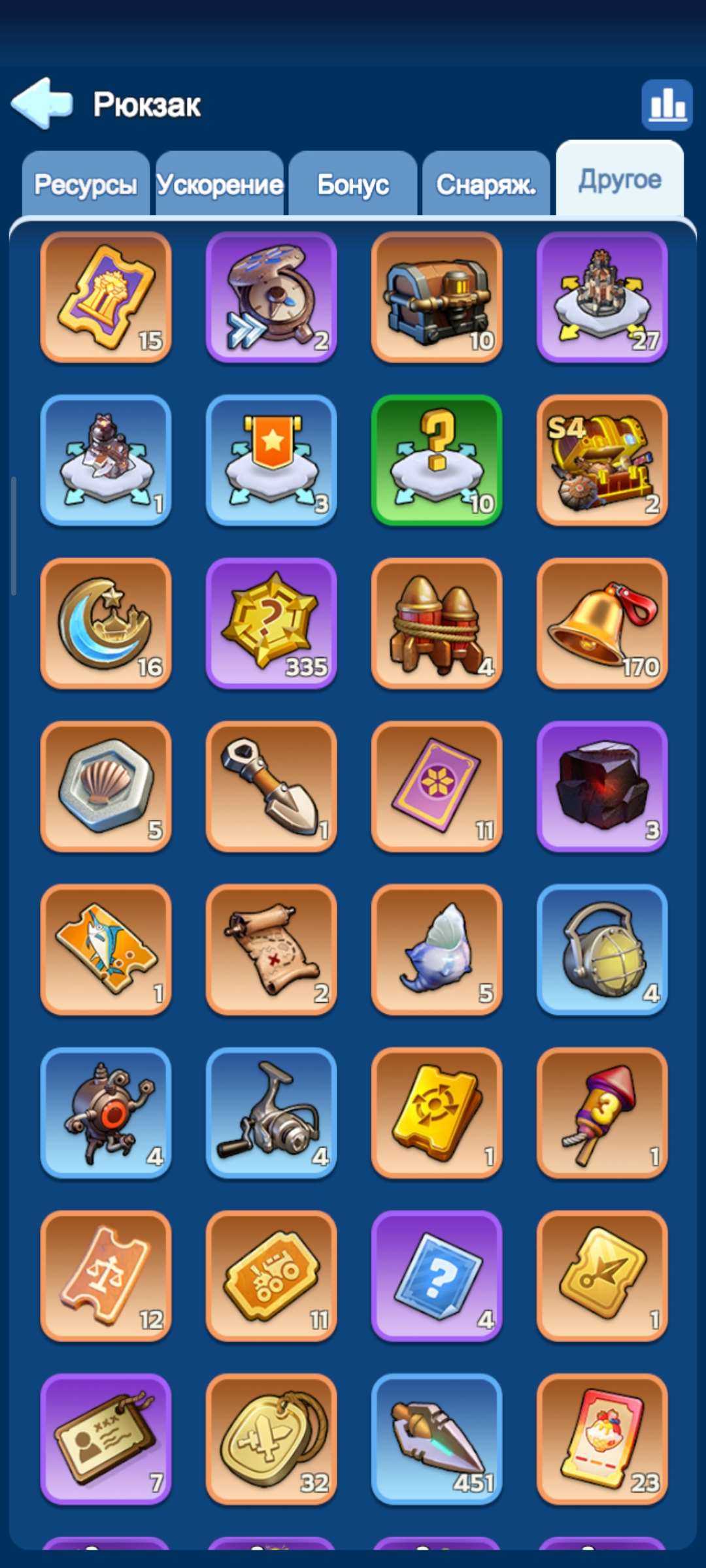Tap the crescent moon item with 16

pyautogui.click(x=106, y=623)
